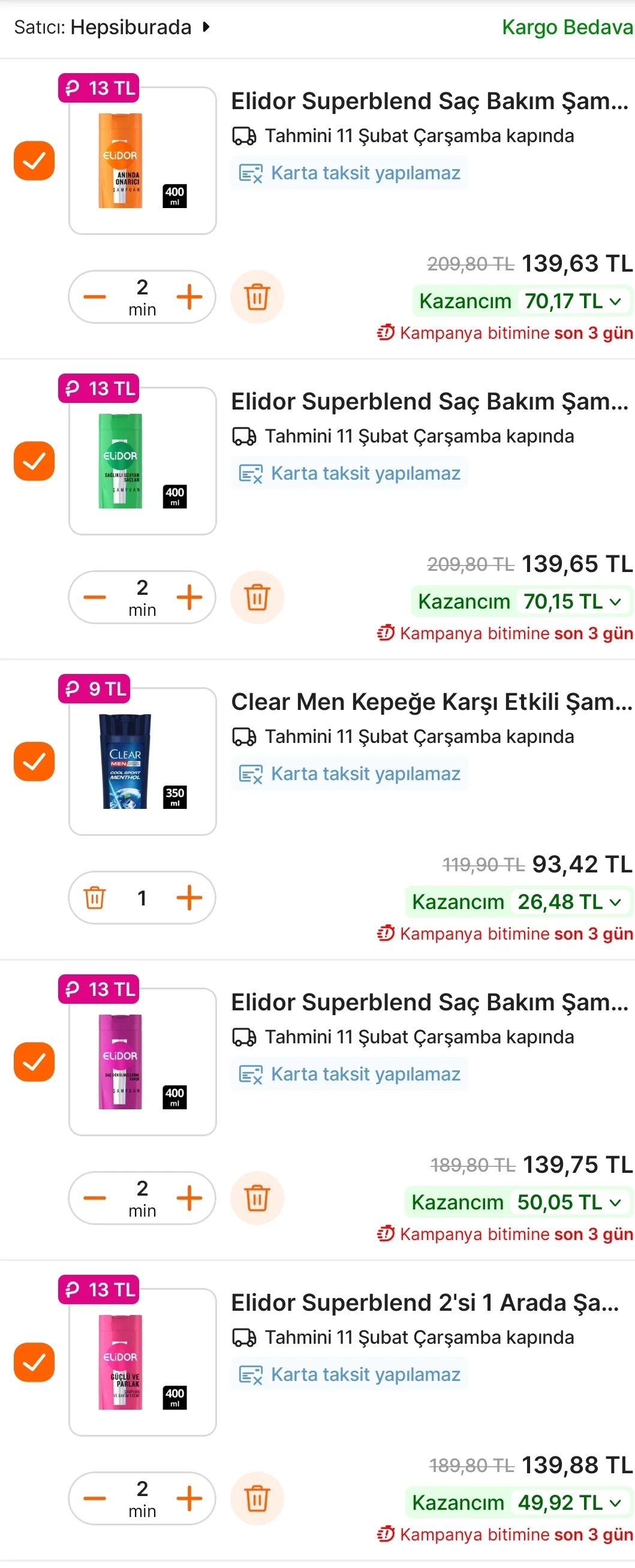The width and height of the screenshot is (635, 1568).
Task: Remove the 139,65 TL Elidor item
Action: tap(257, 597)
